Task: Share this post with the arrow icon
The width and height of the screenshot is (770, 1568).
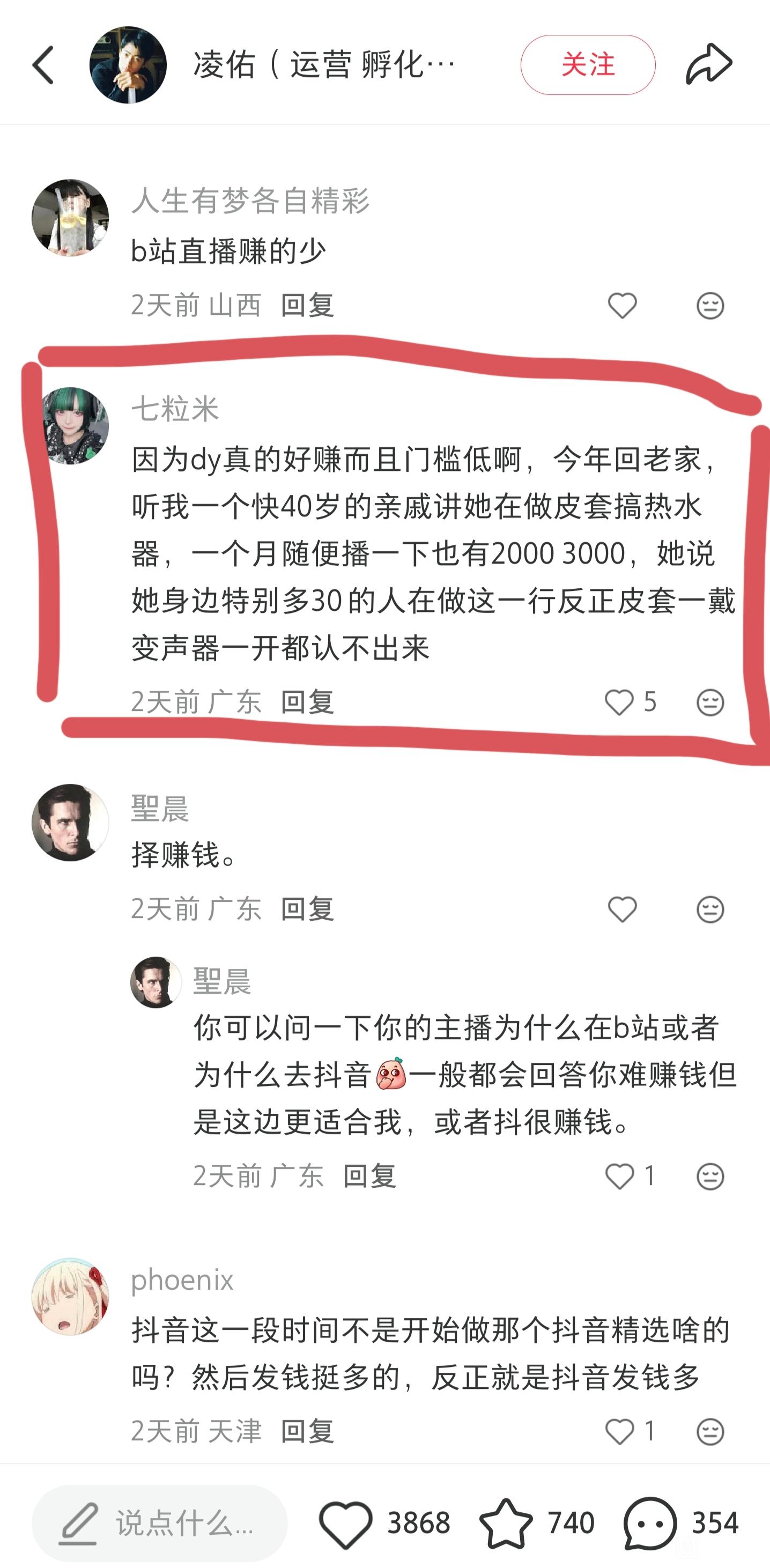Action: [708, 64]
